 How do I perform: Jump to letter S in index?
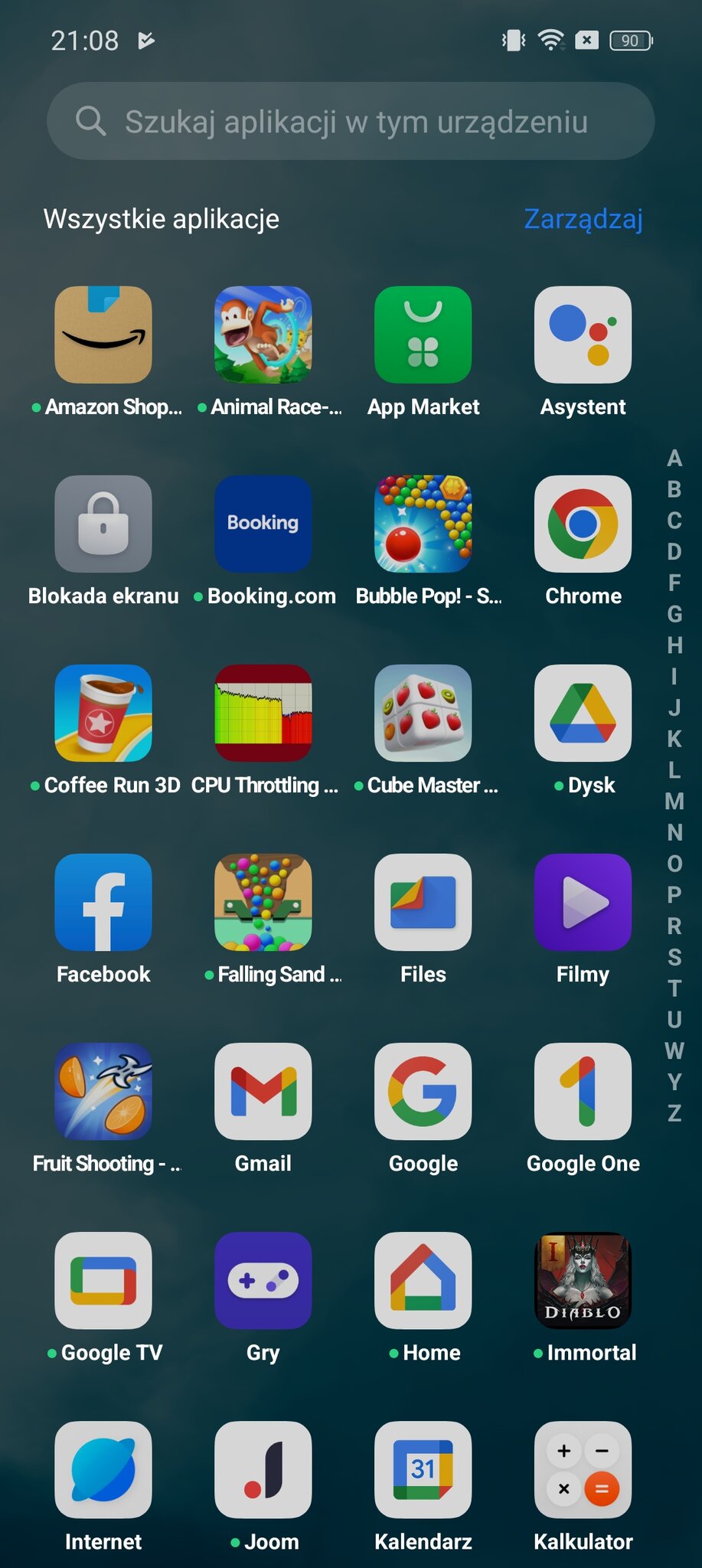[x=674, y=957]
